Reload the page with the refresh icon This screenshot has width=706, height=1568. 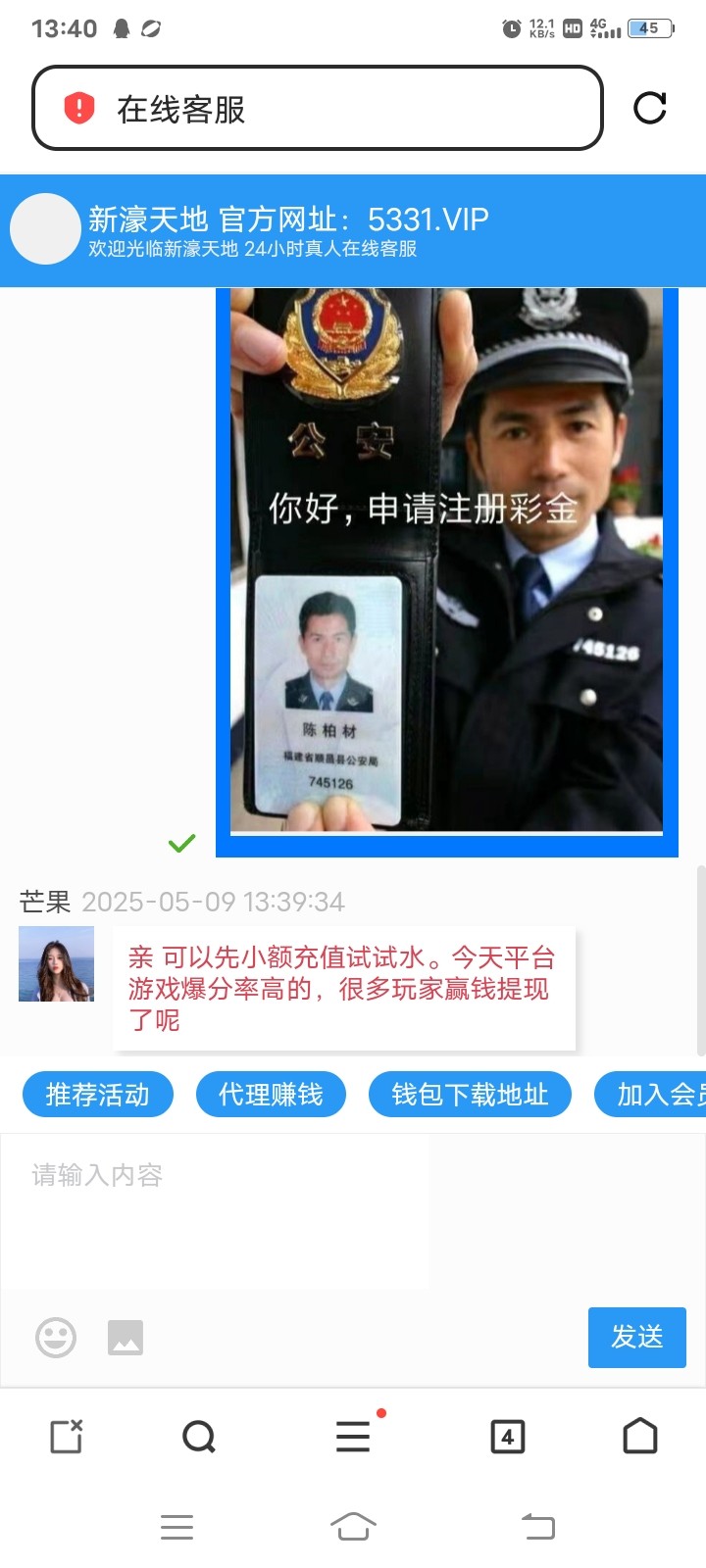pyautogui.click(x=649, y=108)
